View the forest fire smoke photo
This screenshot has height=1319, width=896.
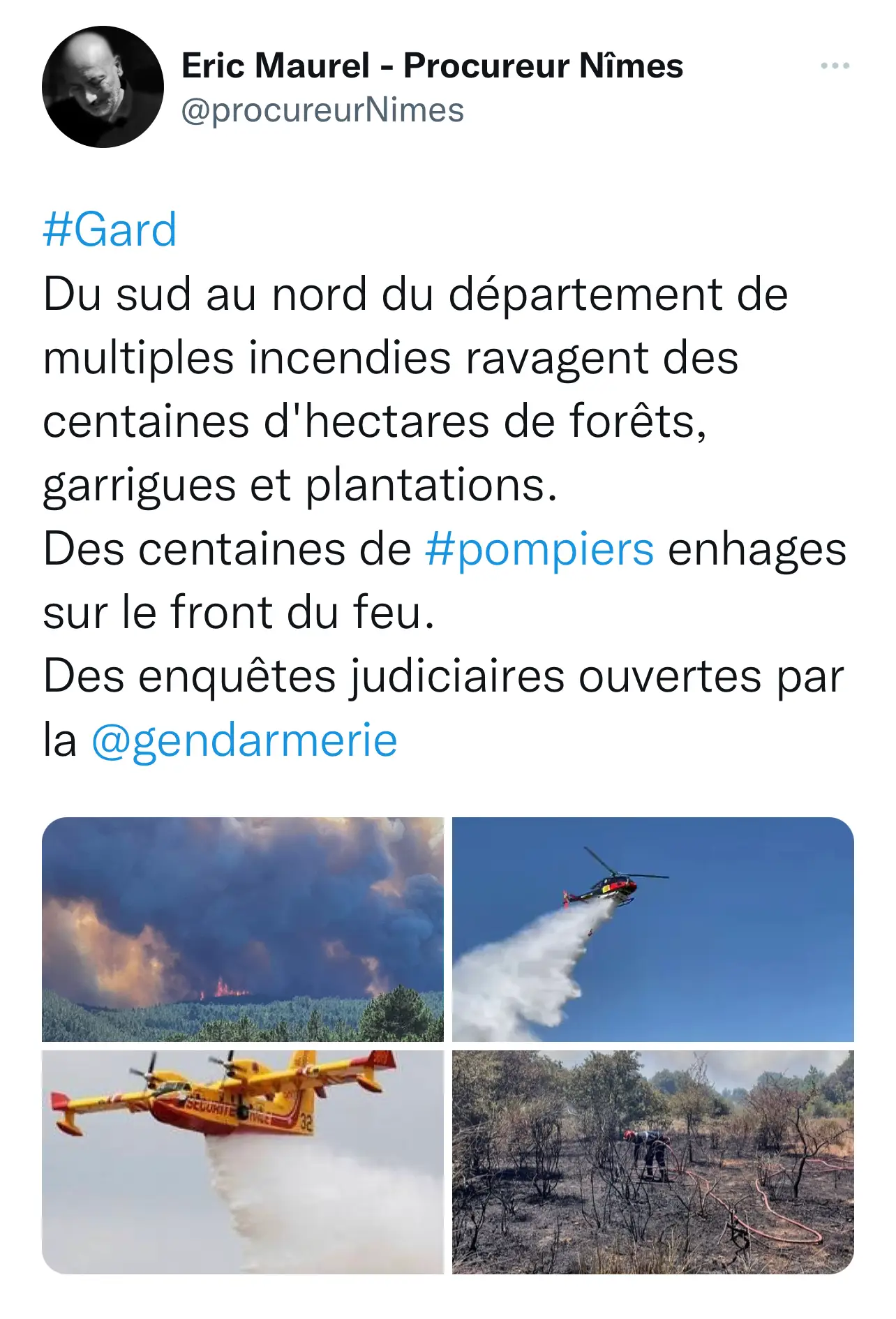pyautogui.click(x=243, y=929)
